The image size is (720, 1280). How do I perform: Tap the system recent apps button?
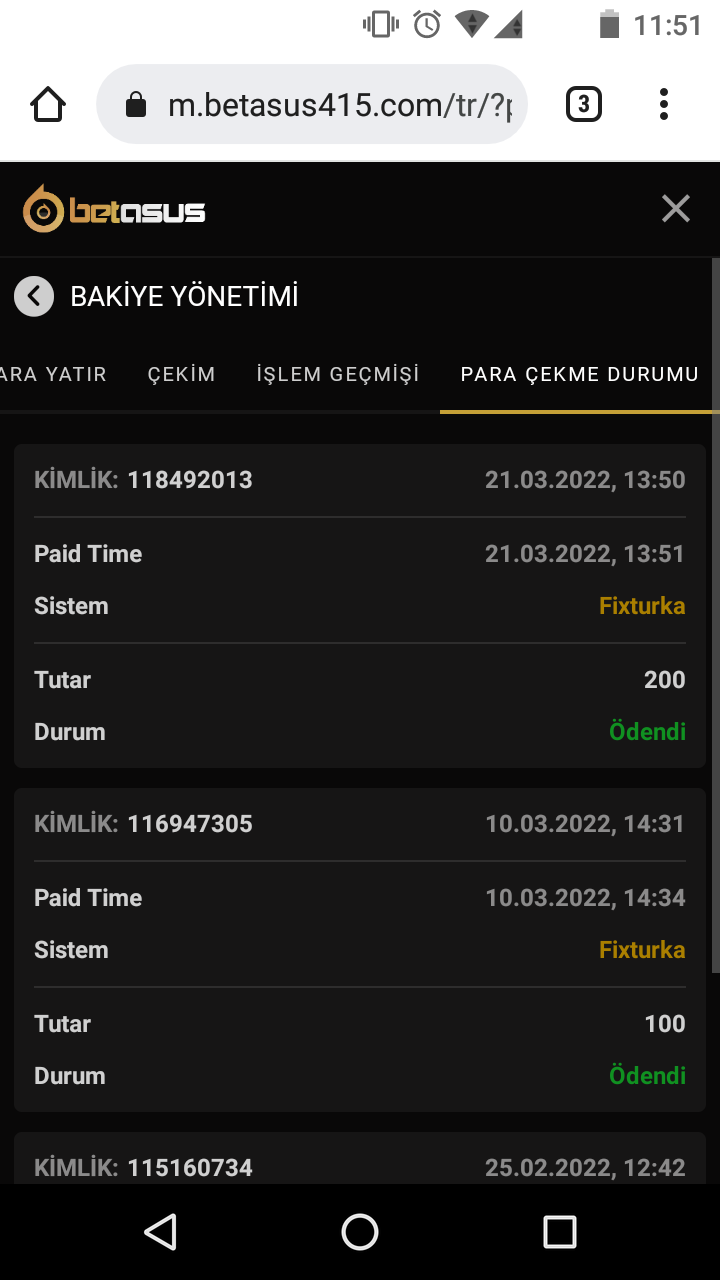pos(560,1232)
